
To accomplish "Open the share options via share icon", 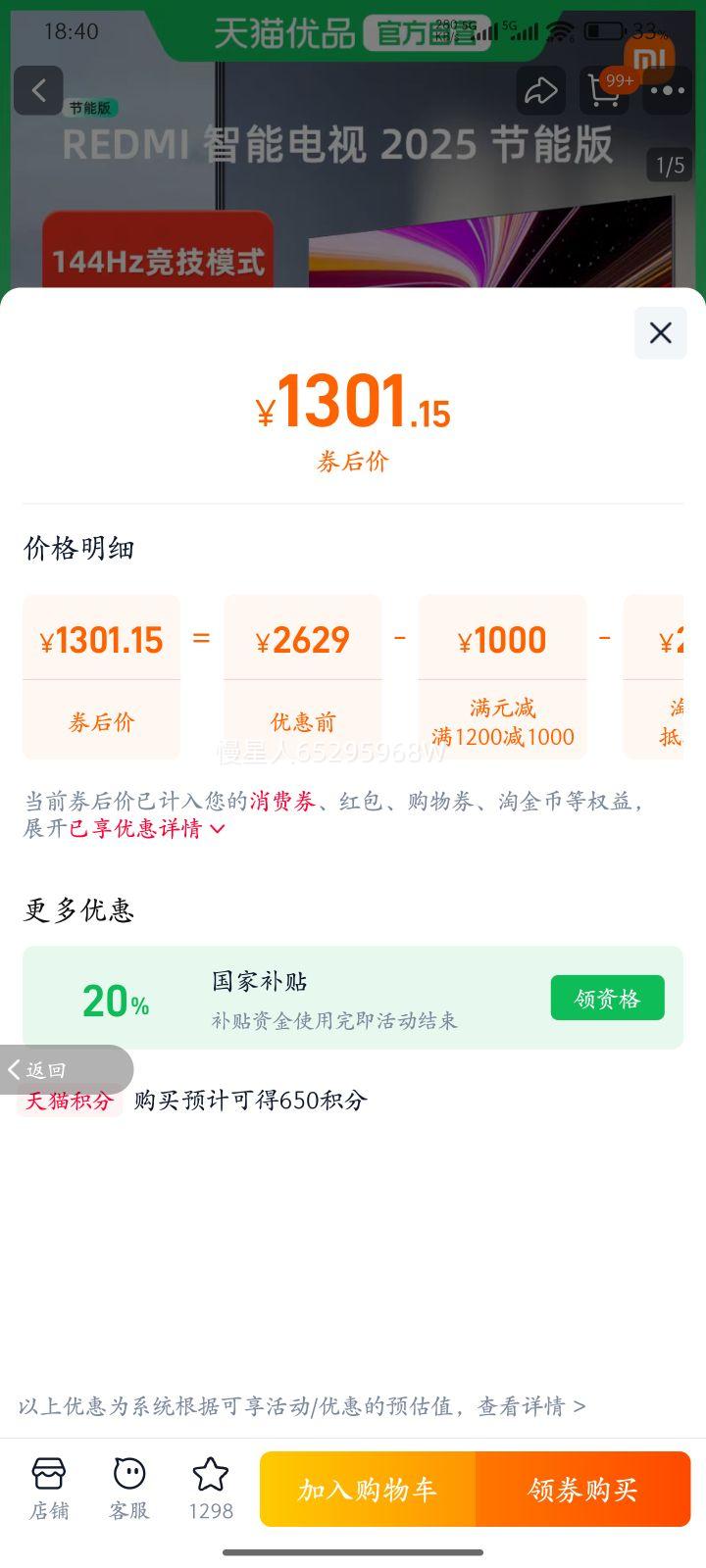I will tap(540, 90).
